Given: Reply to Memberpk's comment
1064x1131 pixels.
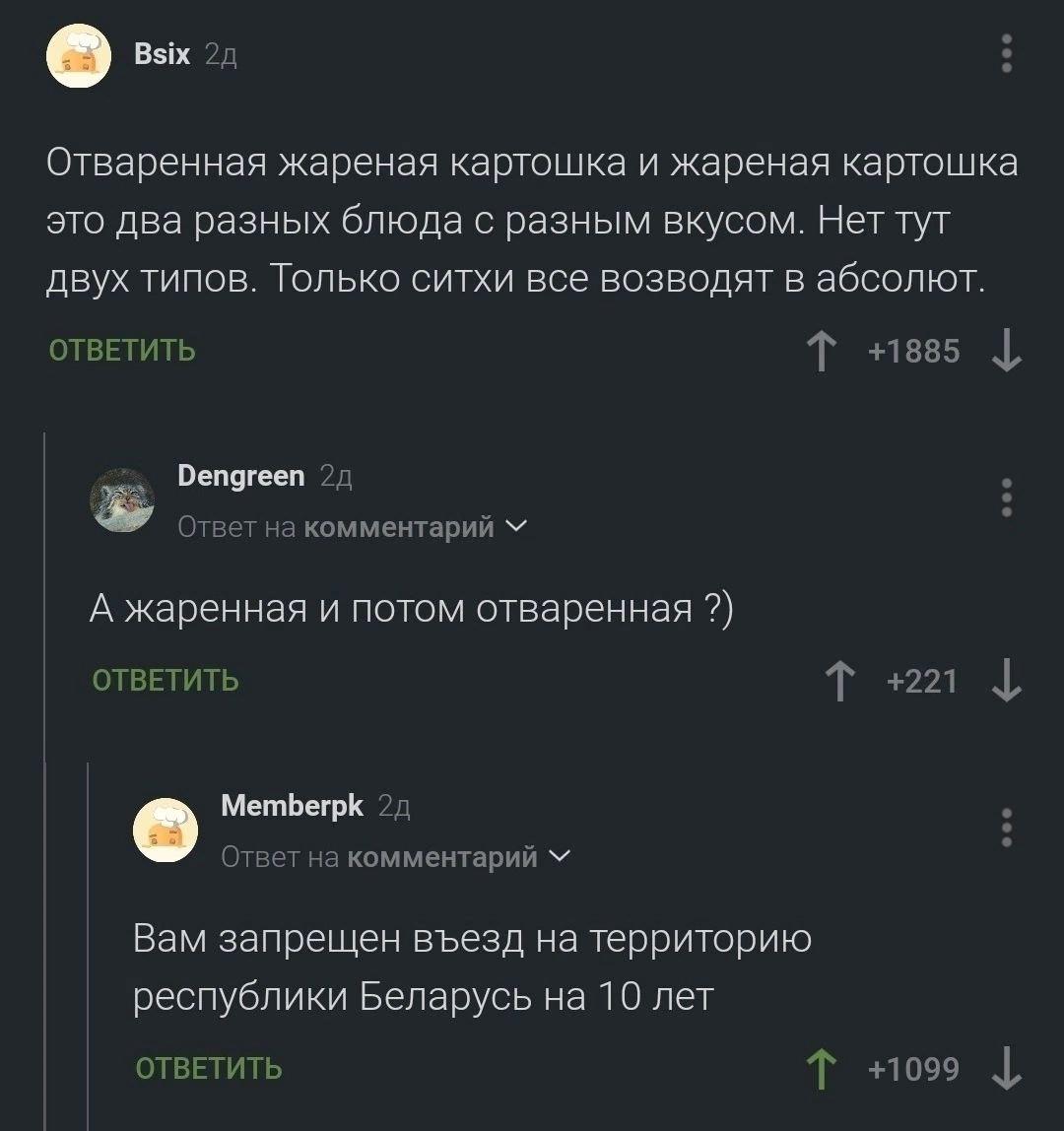Looking at the screenshot, I should coord(208,1069).
